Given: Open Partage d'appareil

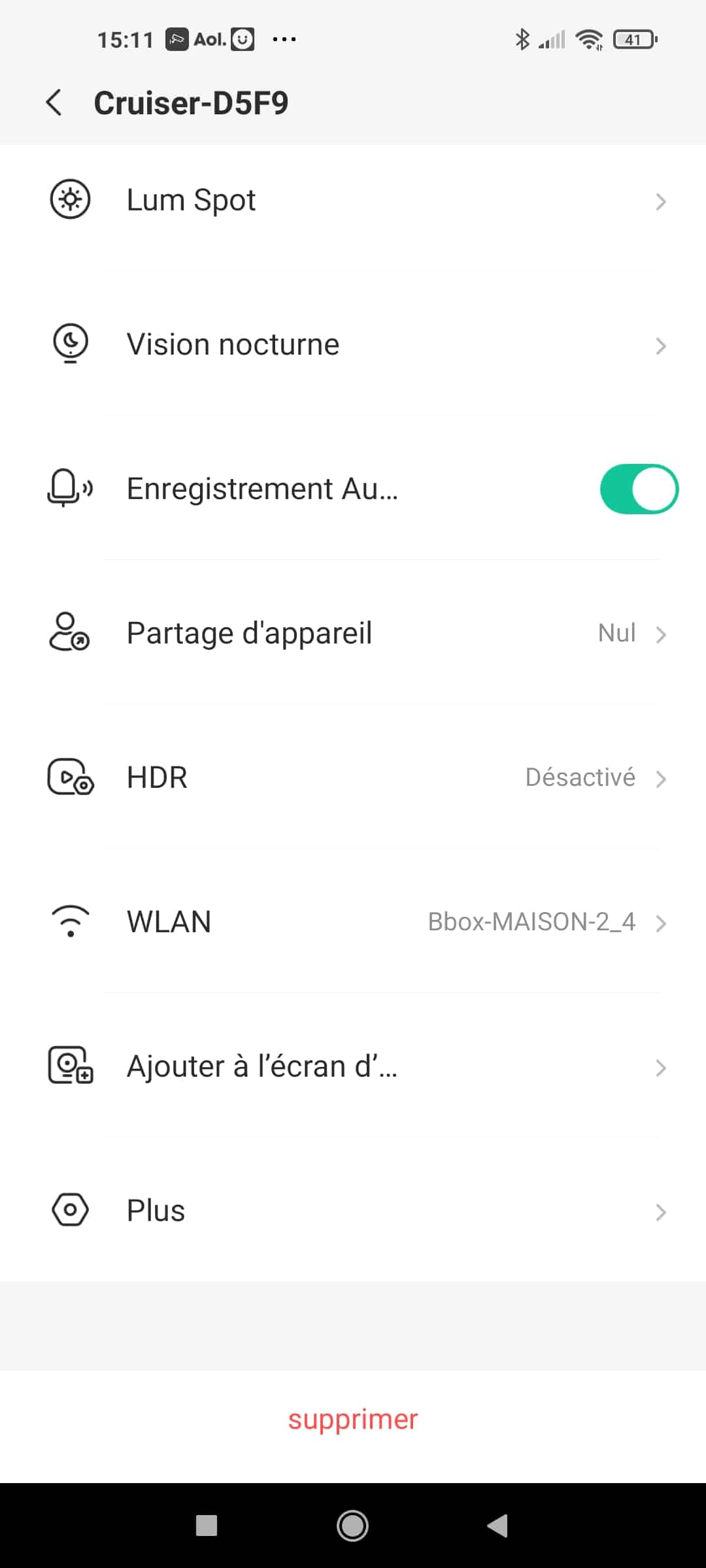Looking at the screenshot, I should (353, 633).
